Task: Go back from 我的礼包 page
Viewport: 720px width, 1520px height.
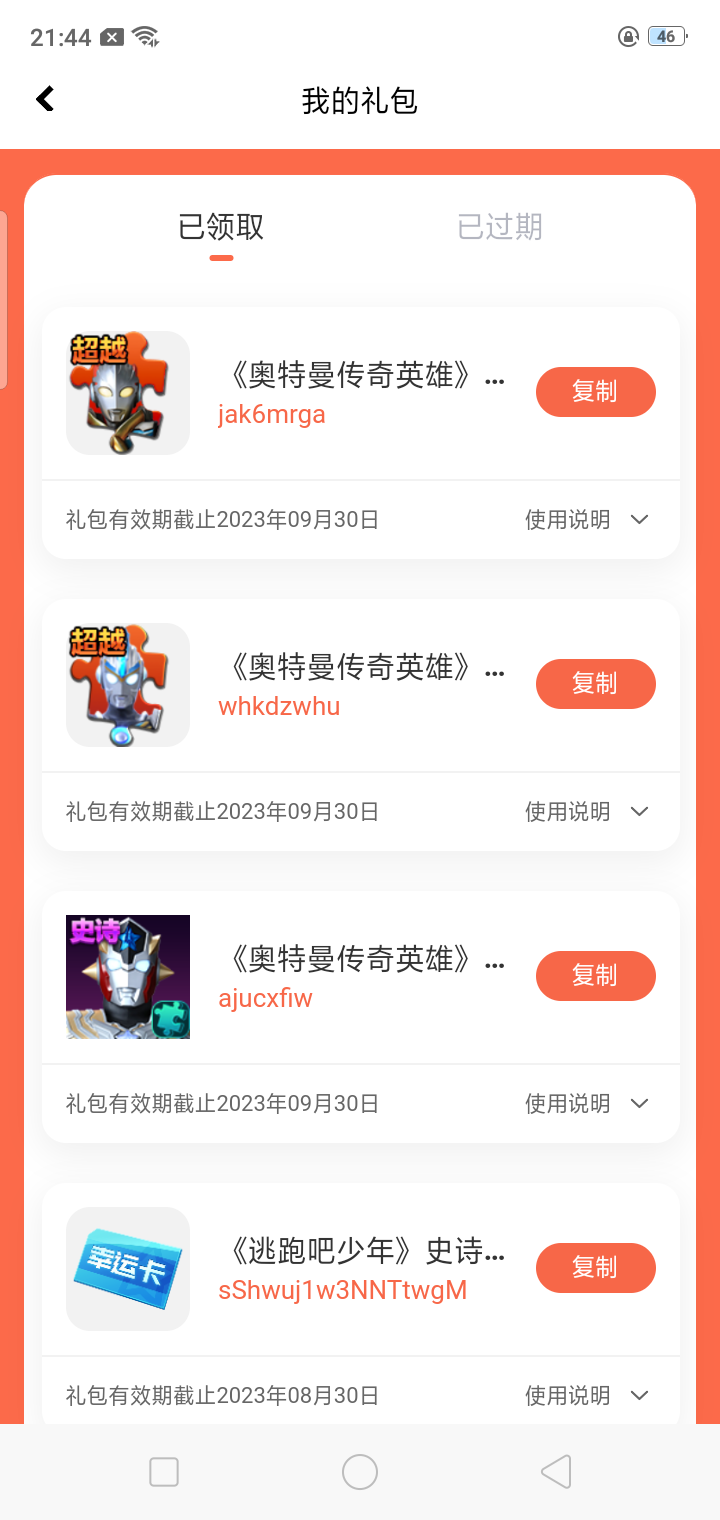Action: click(45, 99)
